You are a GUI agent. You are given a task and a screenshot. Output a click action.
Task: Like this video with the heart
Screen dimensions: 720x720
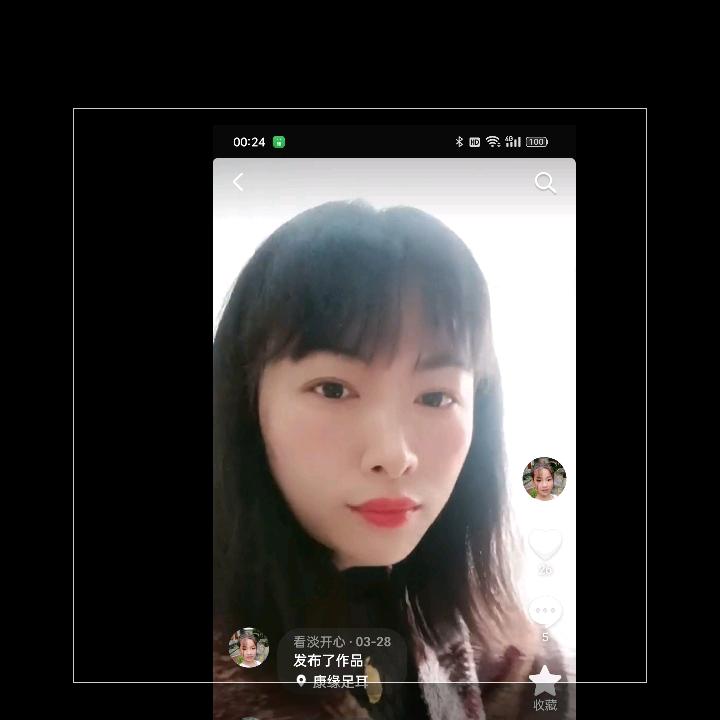click(545, 545)
